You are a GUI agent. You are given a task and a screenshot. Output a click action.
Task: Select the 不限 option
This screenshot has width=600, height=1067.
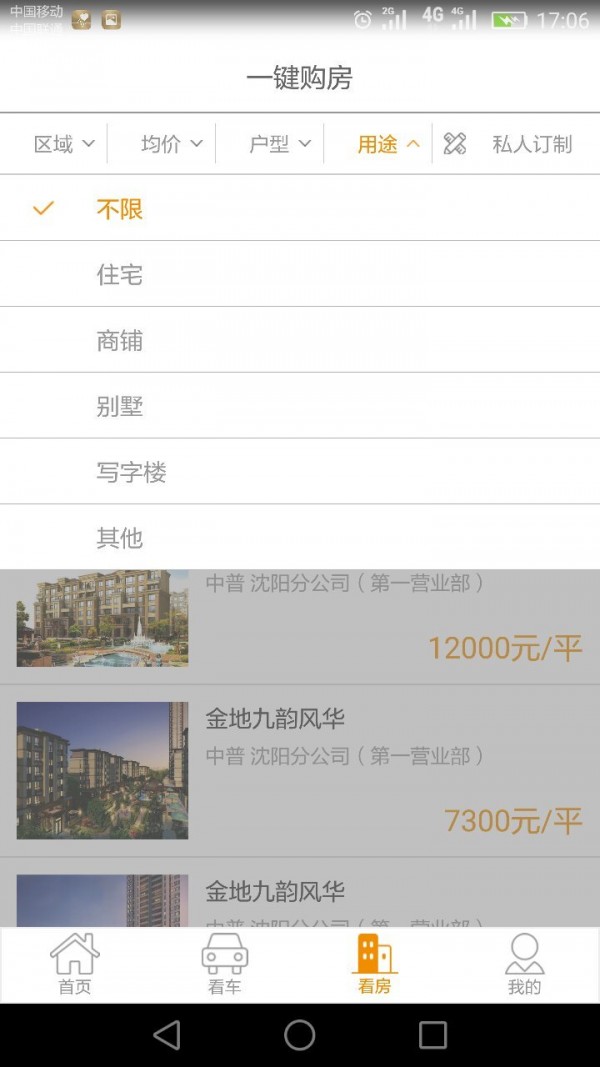(300, 208)
